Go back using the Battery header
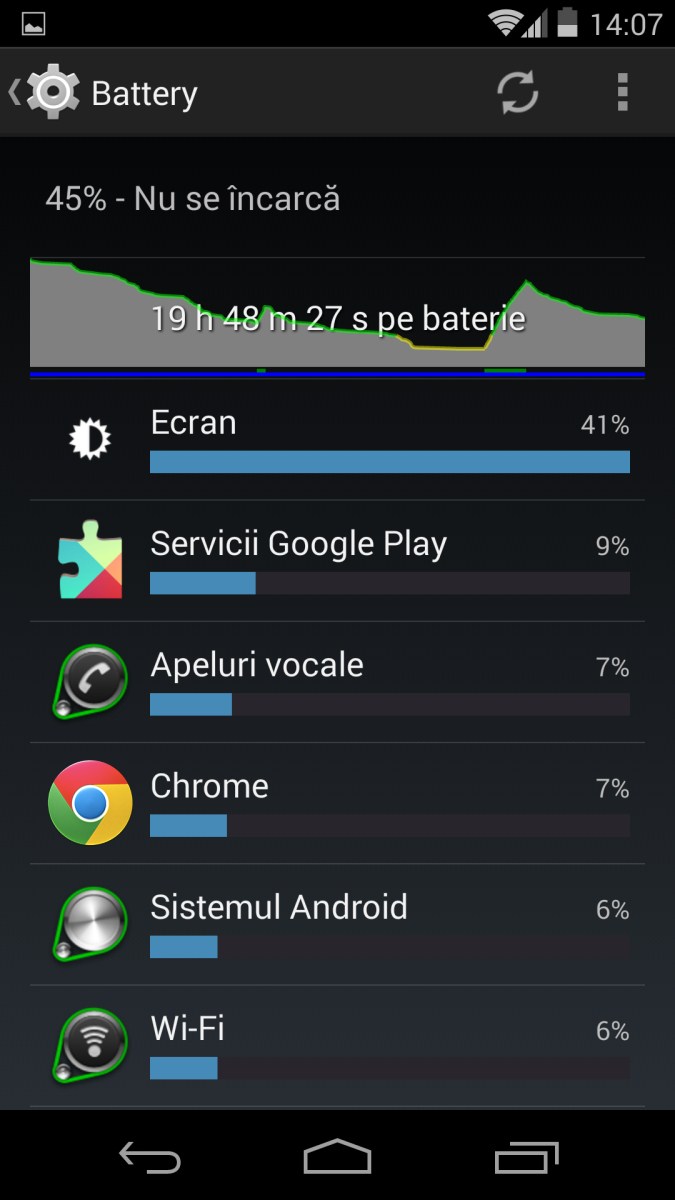675x1200 pixels. [100, 93]
